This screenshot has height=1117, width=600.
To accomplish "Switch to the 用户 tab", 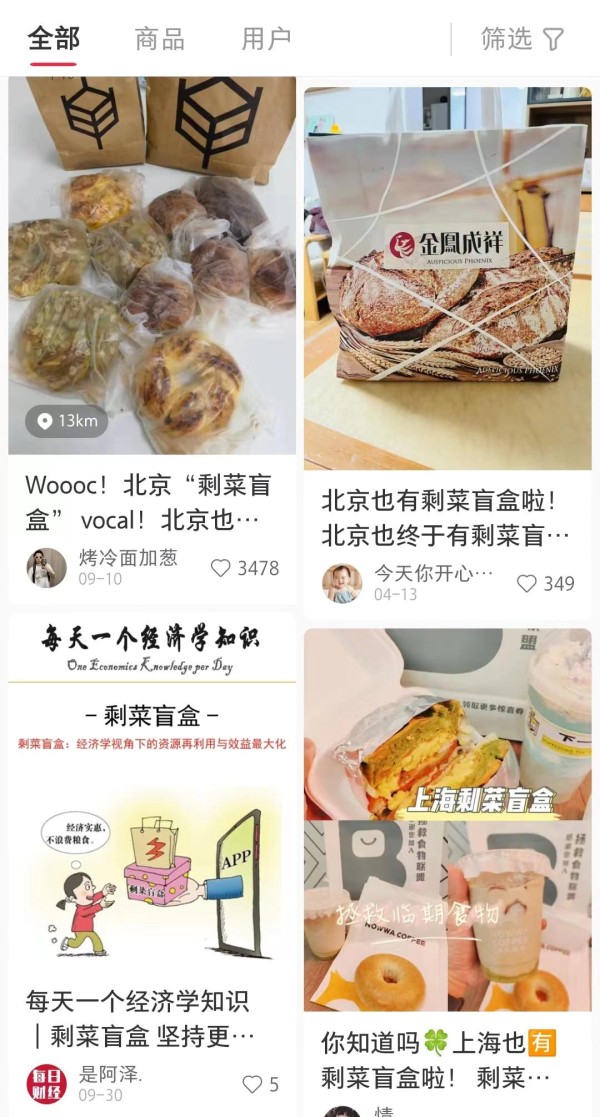I will pos(266,38).
